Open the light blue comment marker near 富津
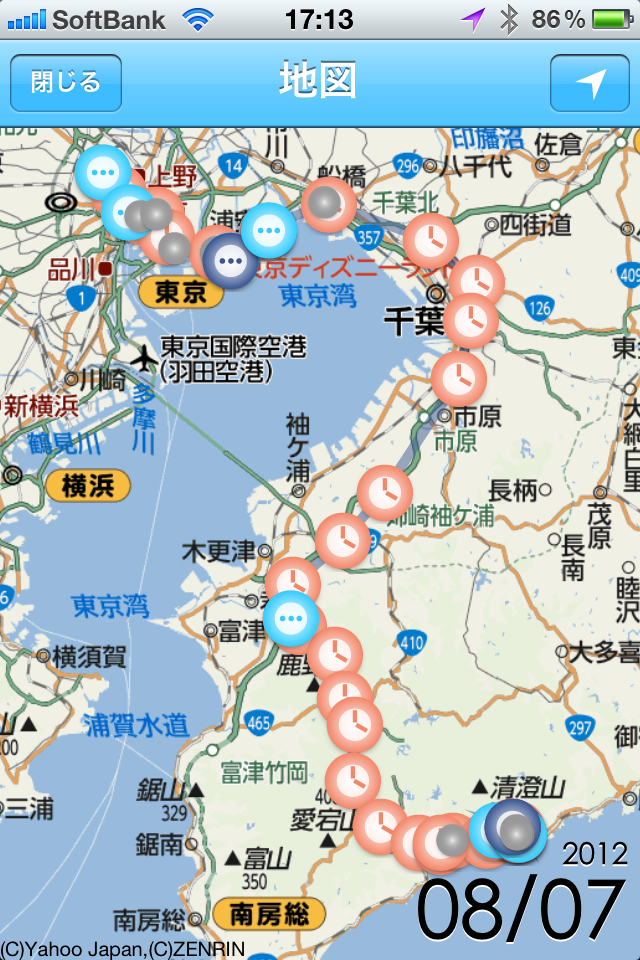The image size is (640, 960). (292, 619)
